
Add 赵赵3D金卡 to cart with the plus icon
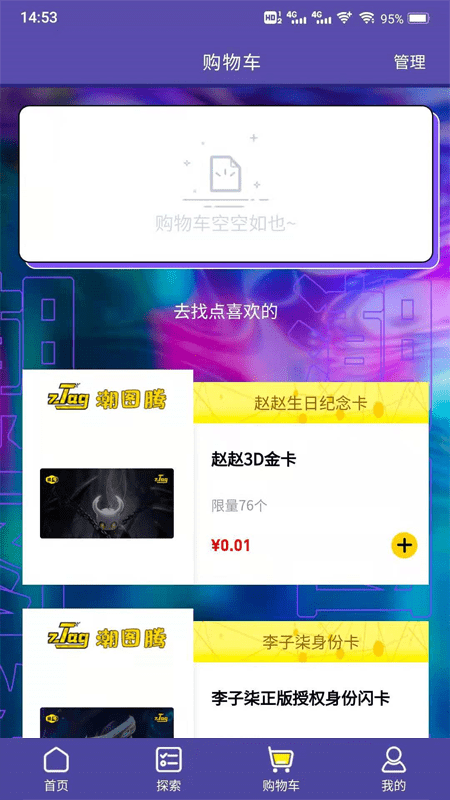404,545
